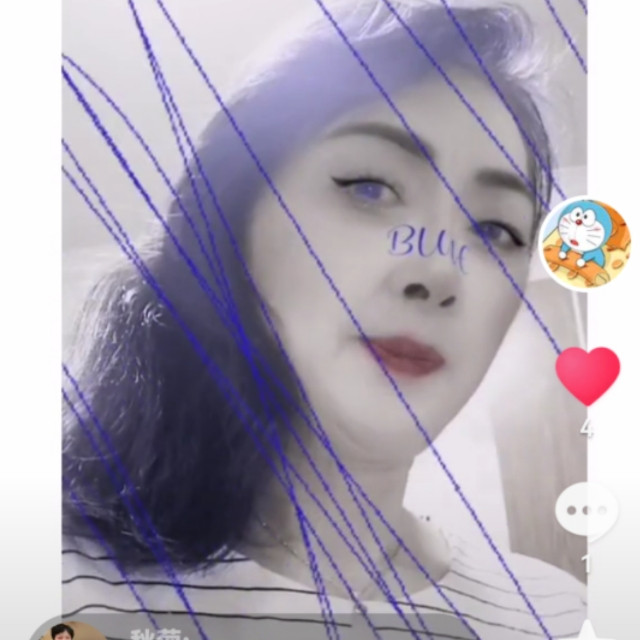Open the comments speech bubble
Image resolution: width=640 pixels, height=640 pixels.
point(587,512)
